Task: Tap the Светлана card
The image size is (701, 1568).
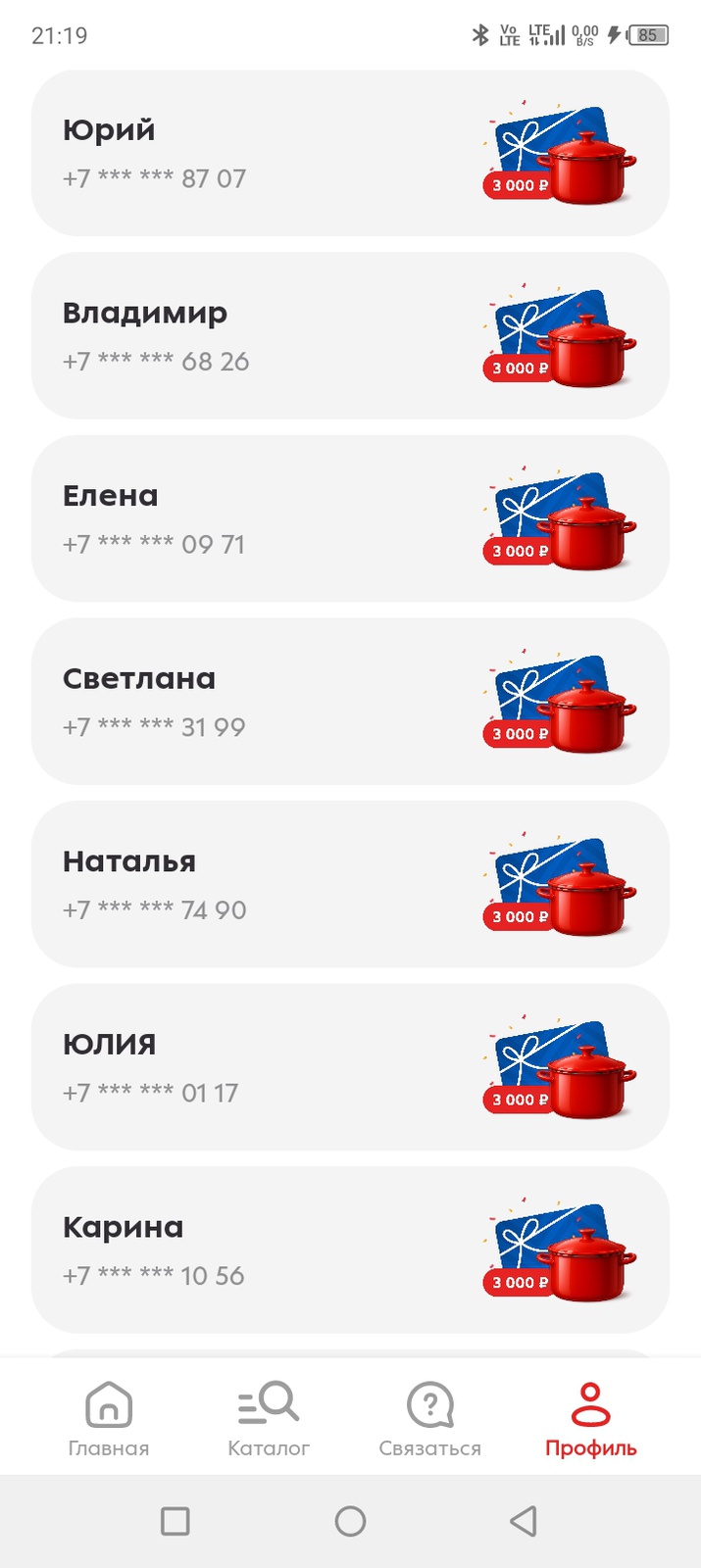Action: (x=350, y=702)
